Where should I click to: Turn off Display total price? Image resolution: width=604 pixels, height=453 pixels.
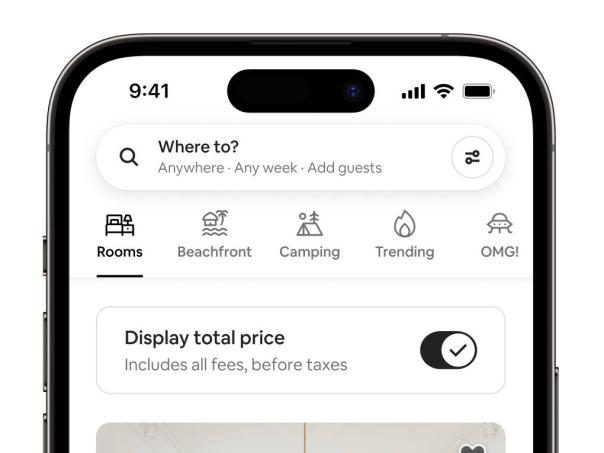[x=448, y=350]
